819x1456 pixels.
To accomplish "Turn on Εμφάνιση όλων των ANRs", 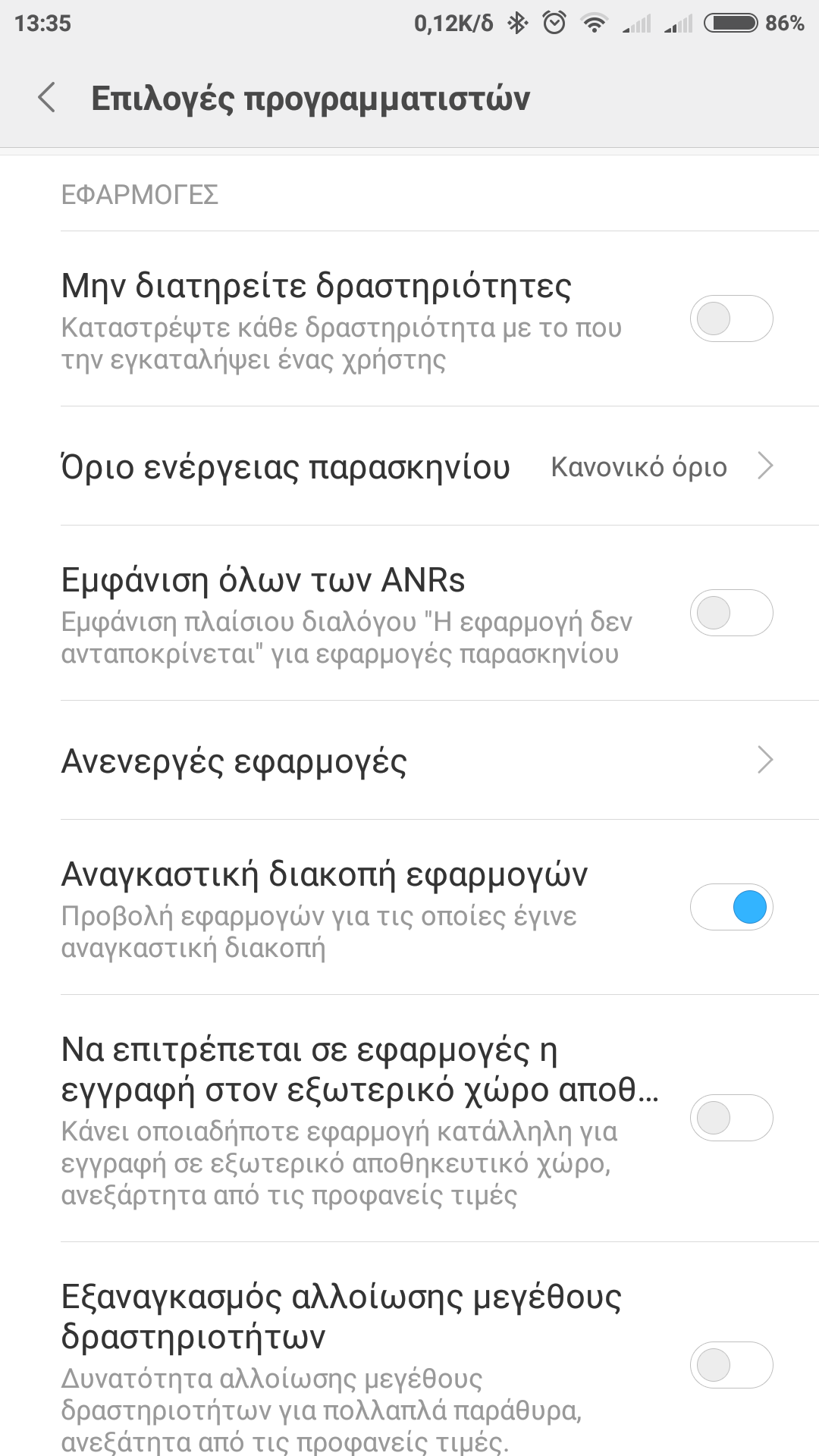I will [x=731, y=613].
